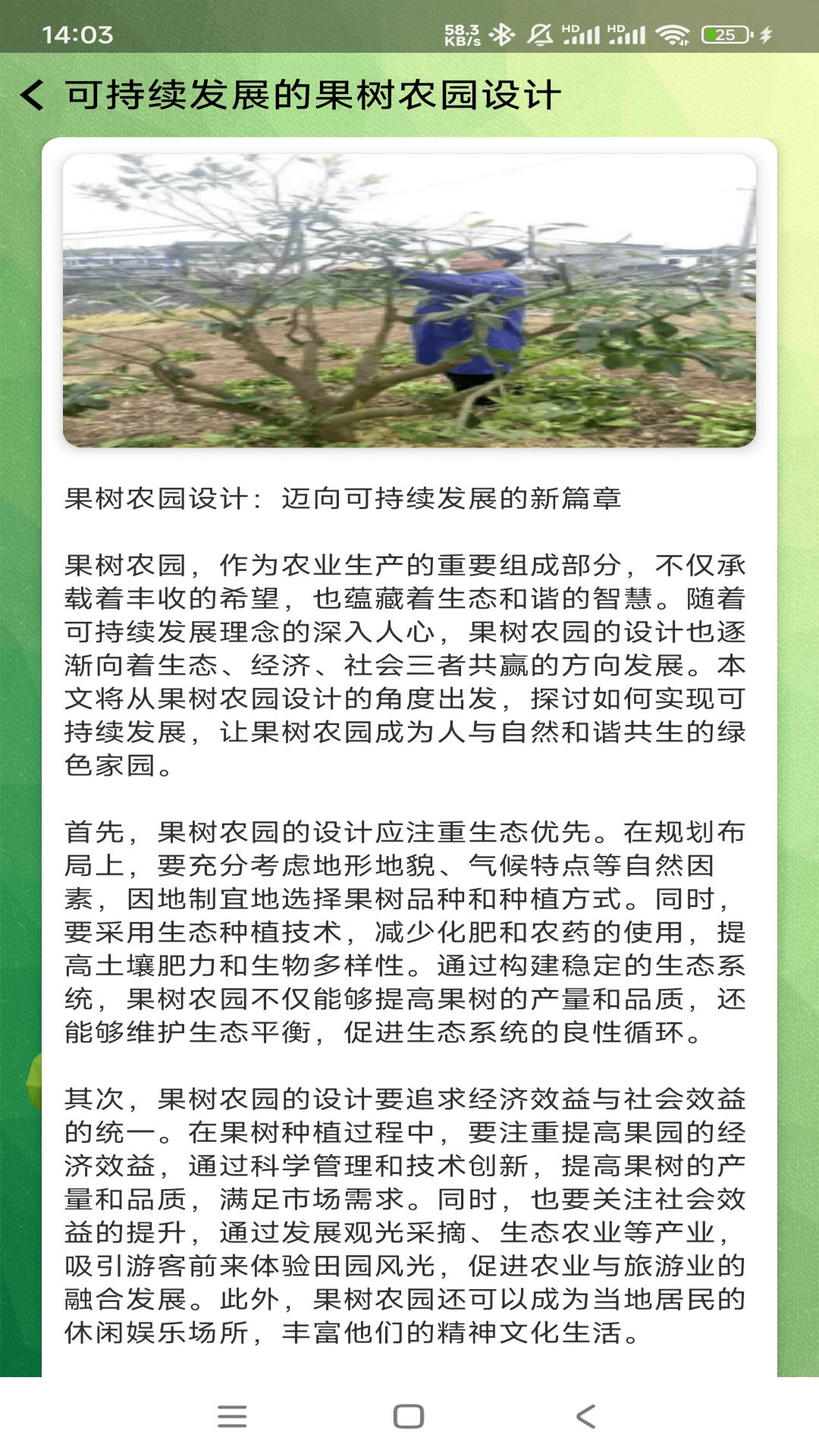819x1456 pixels.
Task: Go to the system home screen
Action: 409,1416
